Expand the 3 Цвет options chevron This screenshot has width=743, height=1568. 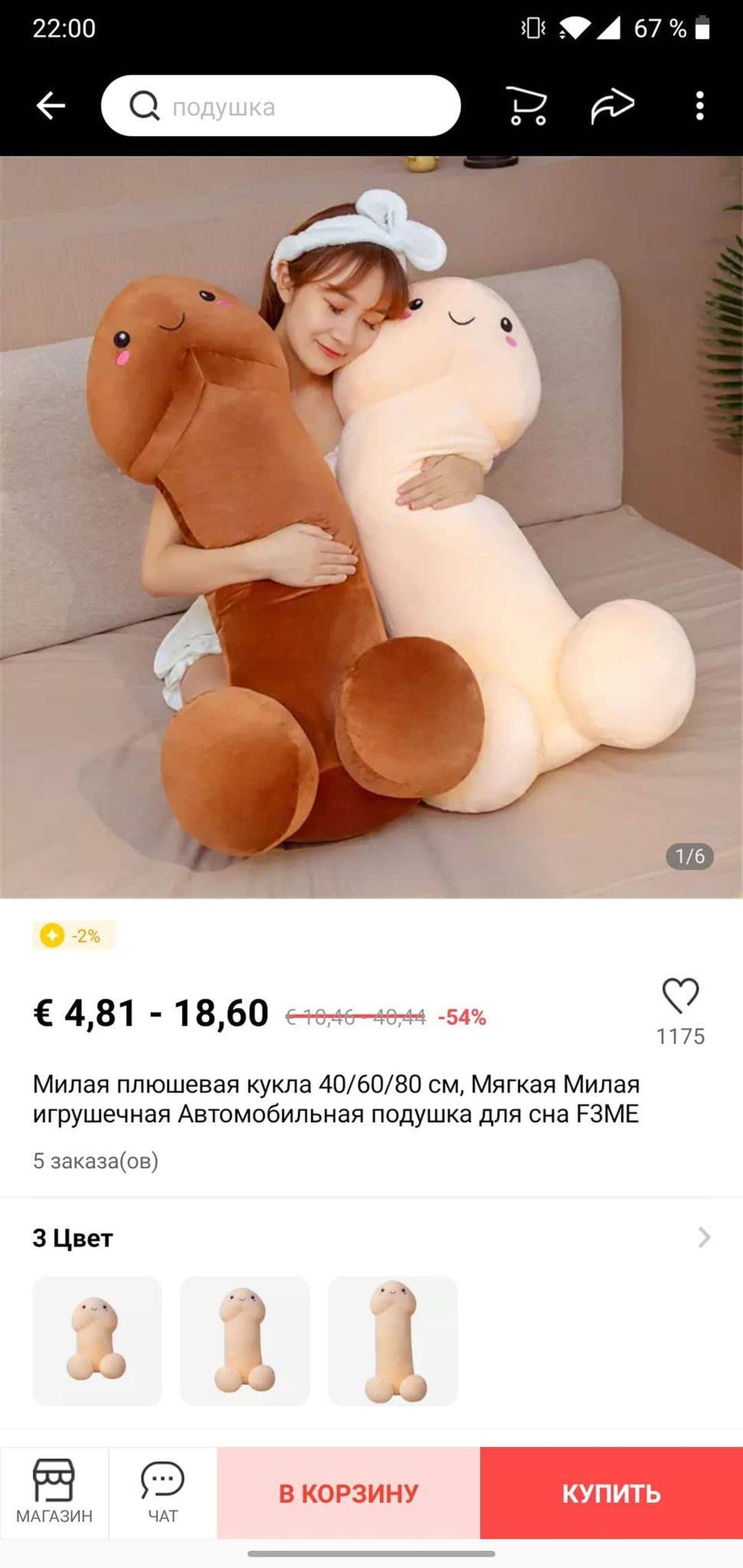tap(703, 1237)
